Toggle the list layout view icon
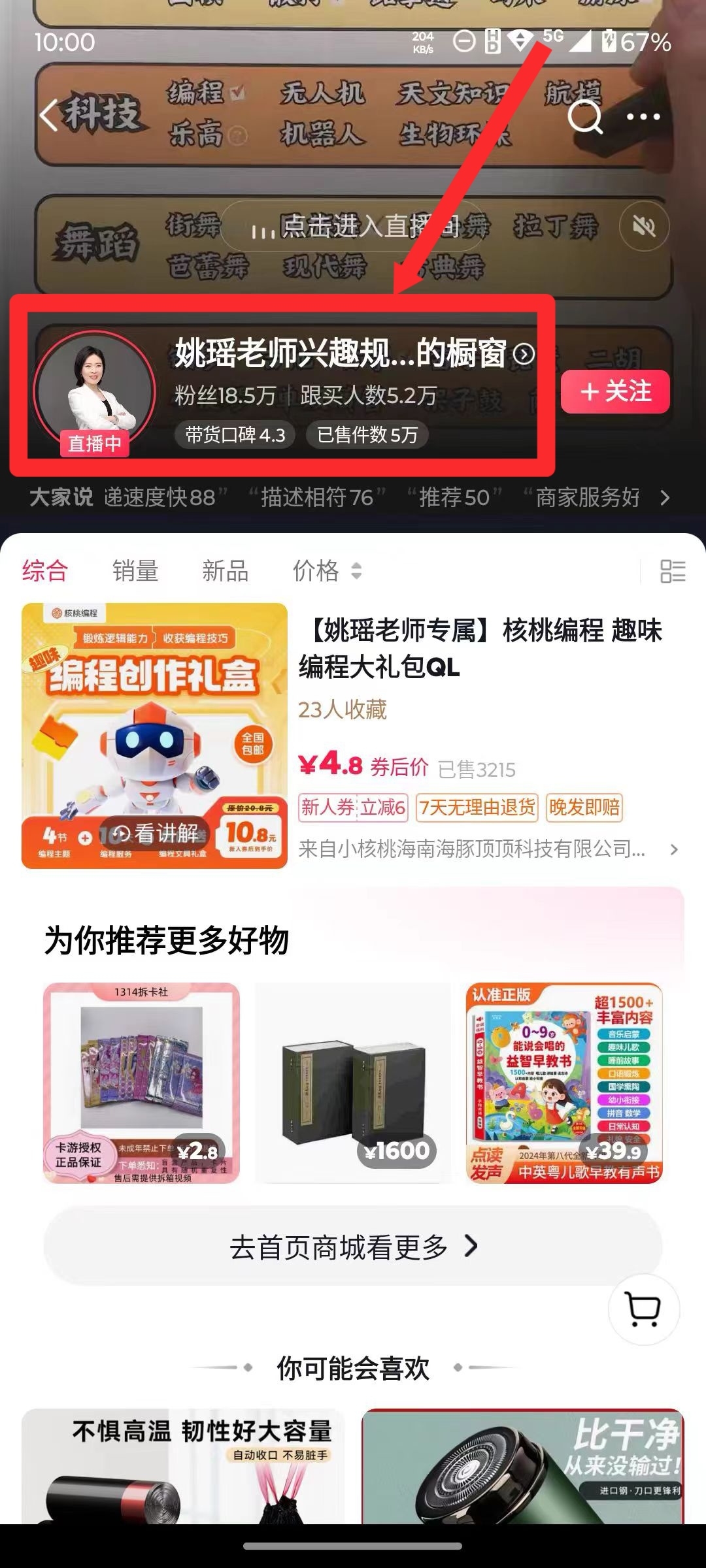 click(672, 571)
